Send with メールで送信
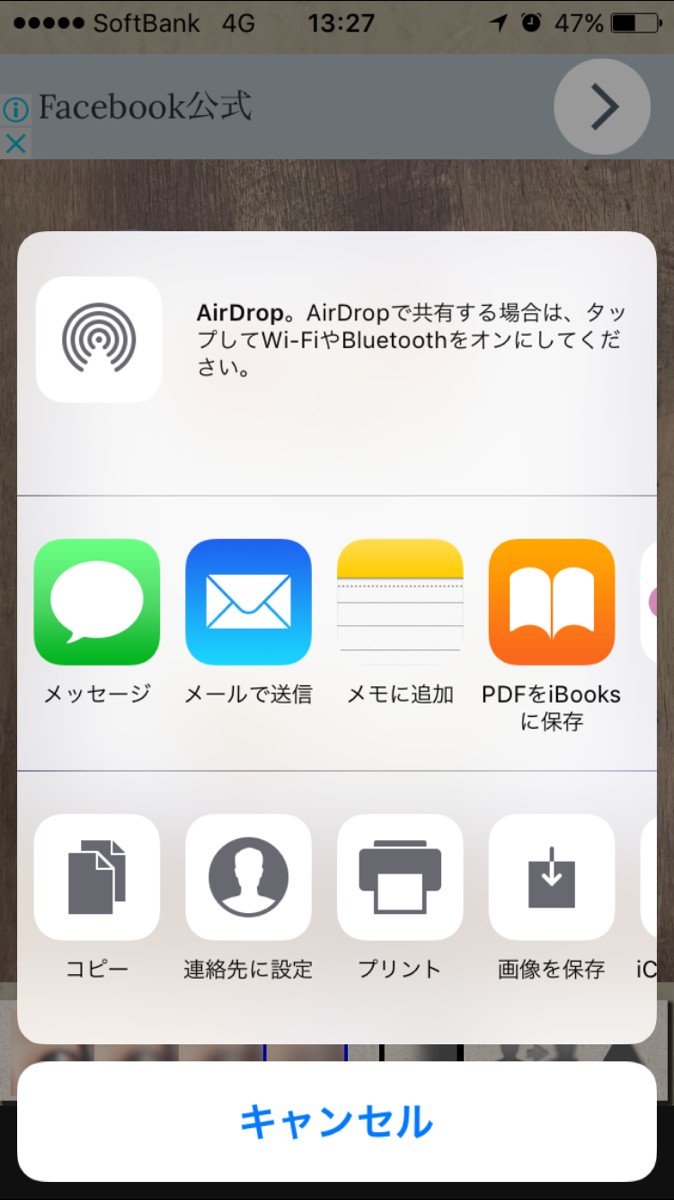Screen dimensions: 674x1200 (x=248, y=602)
